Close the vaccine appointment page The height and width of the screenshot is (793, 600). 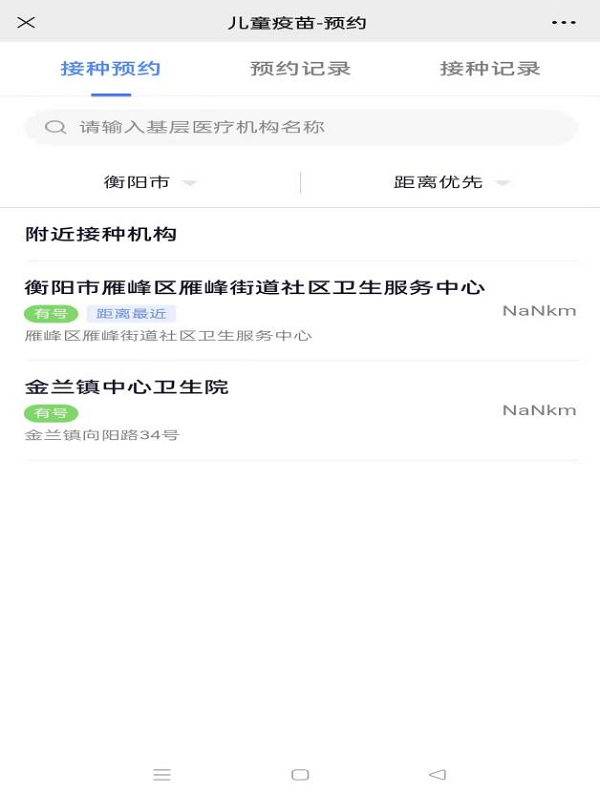pyautogui.click(x=26, y=22)
